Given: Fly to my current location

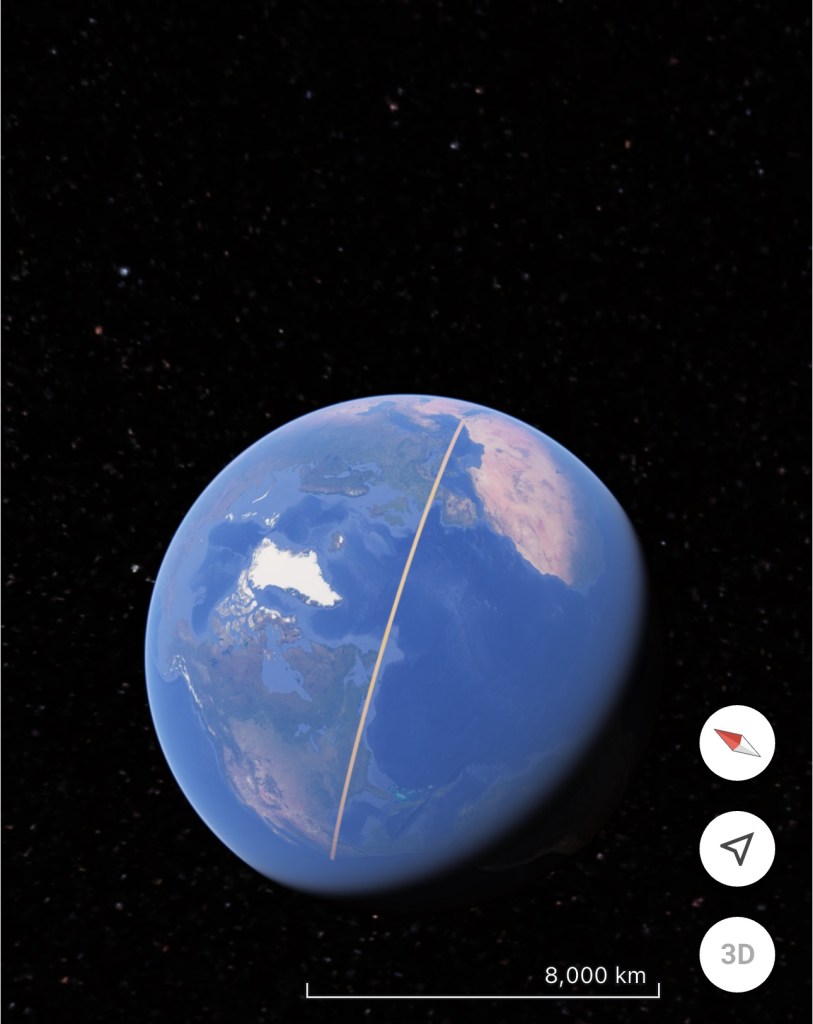Looking at the screenshot, I should point(737,848).
